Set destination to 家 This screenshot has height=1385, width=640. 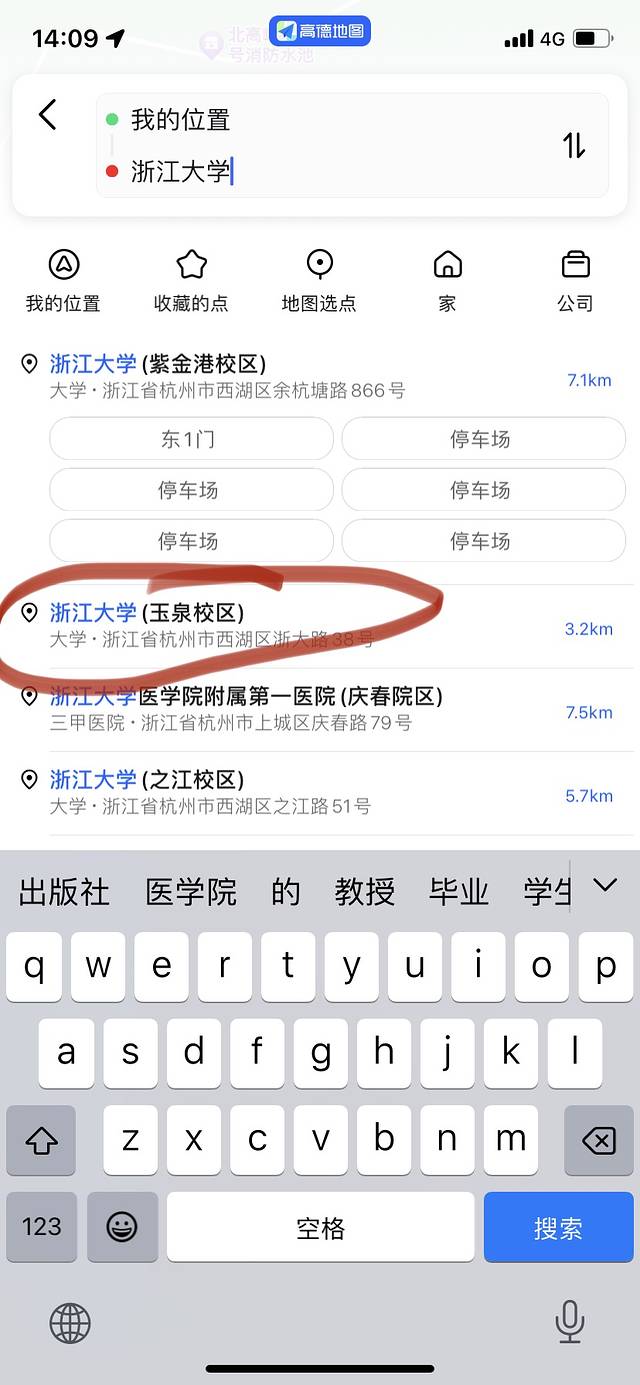(447, 280)
